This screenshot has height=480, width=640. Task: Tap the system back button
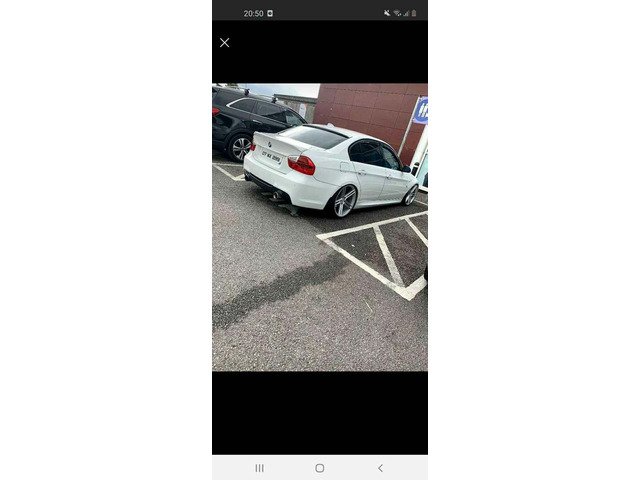point(380,468)
